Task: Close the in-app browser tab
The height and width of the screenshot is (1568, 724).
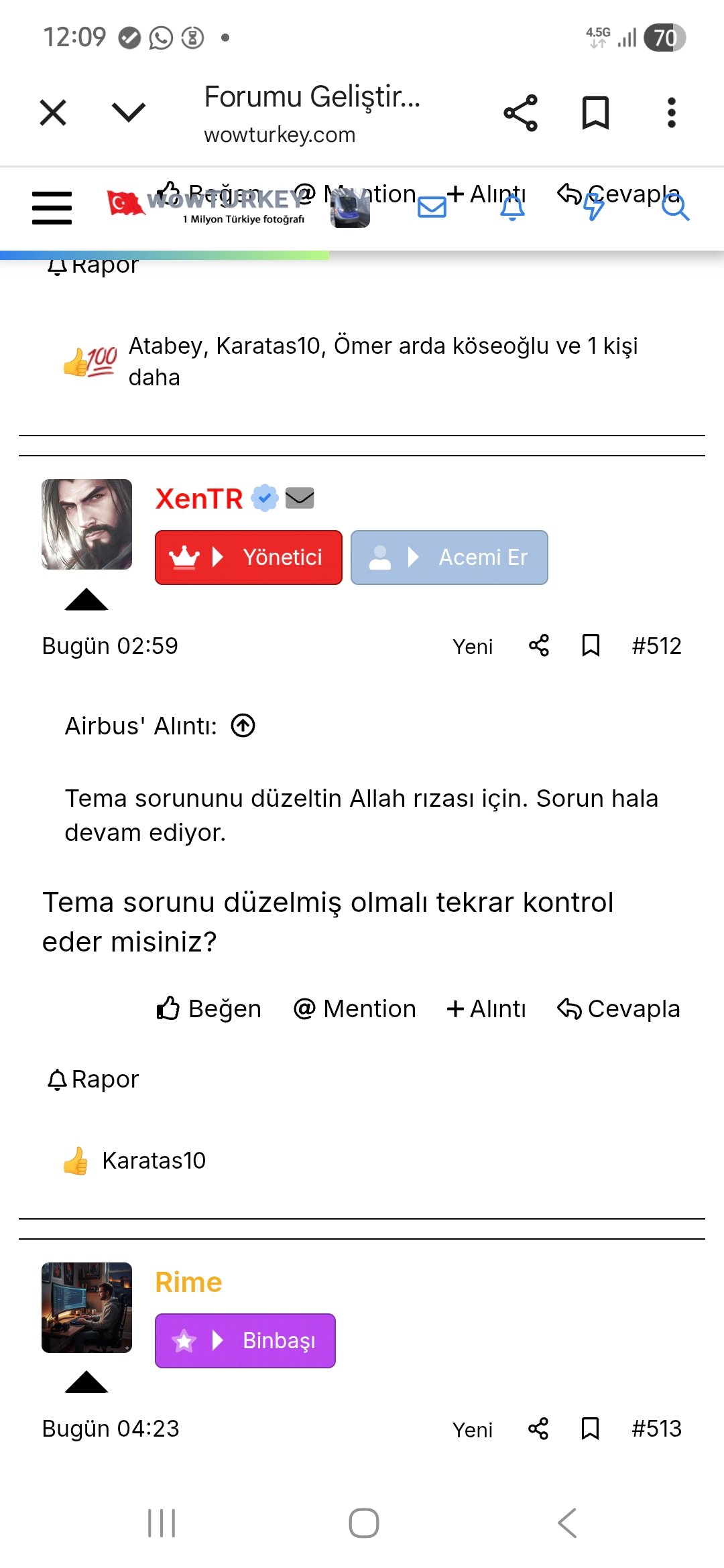Action: coord(53,113)
